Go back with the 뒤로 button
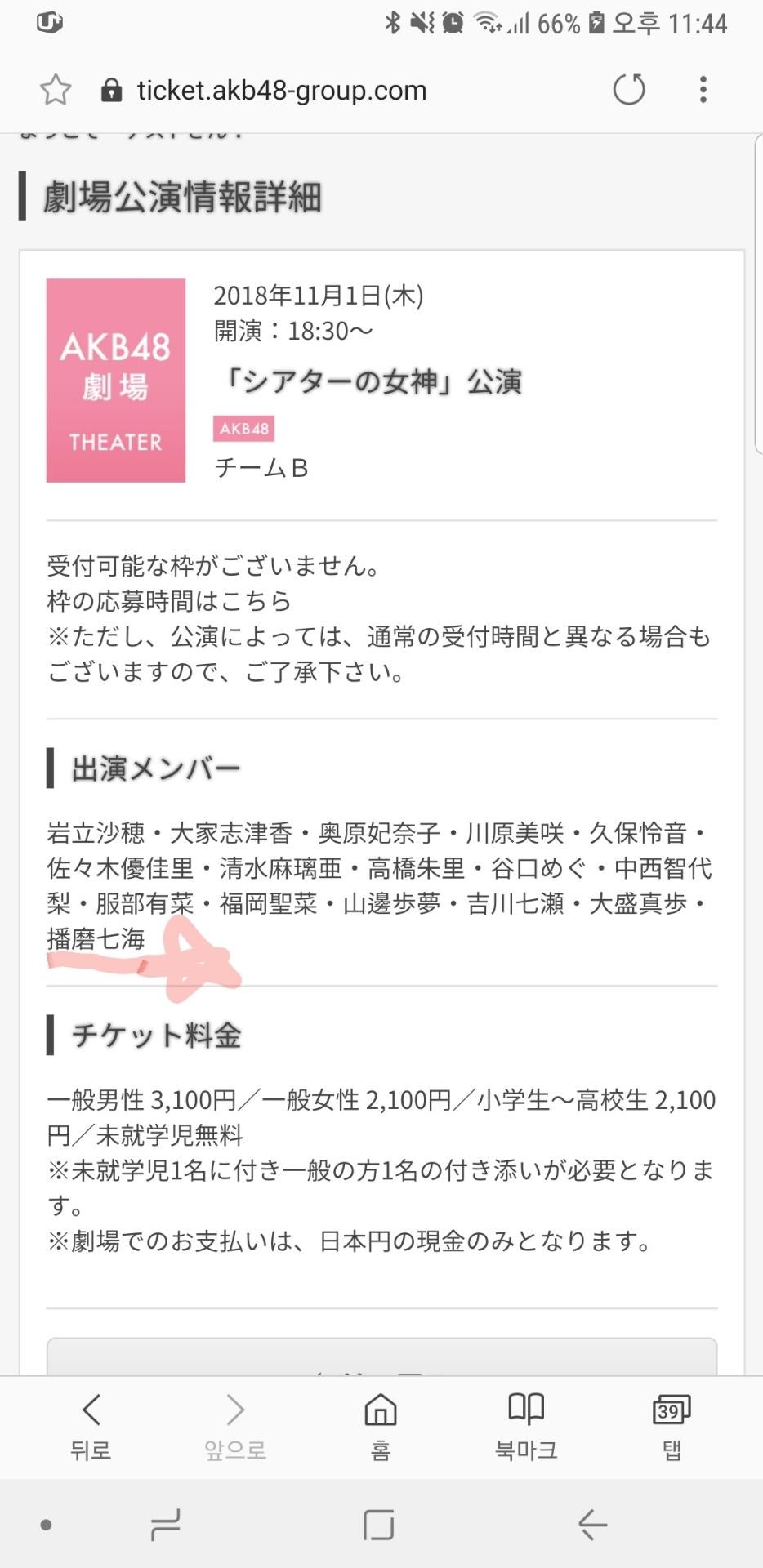 91,1426
